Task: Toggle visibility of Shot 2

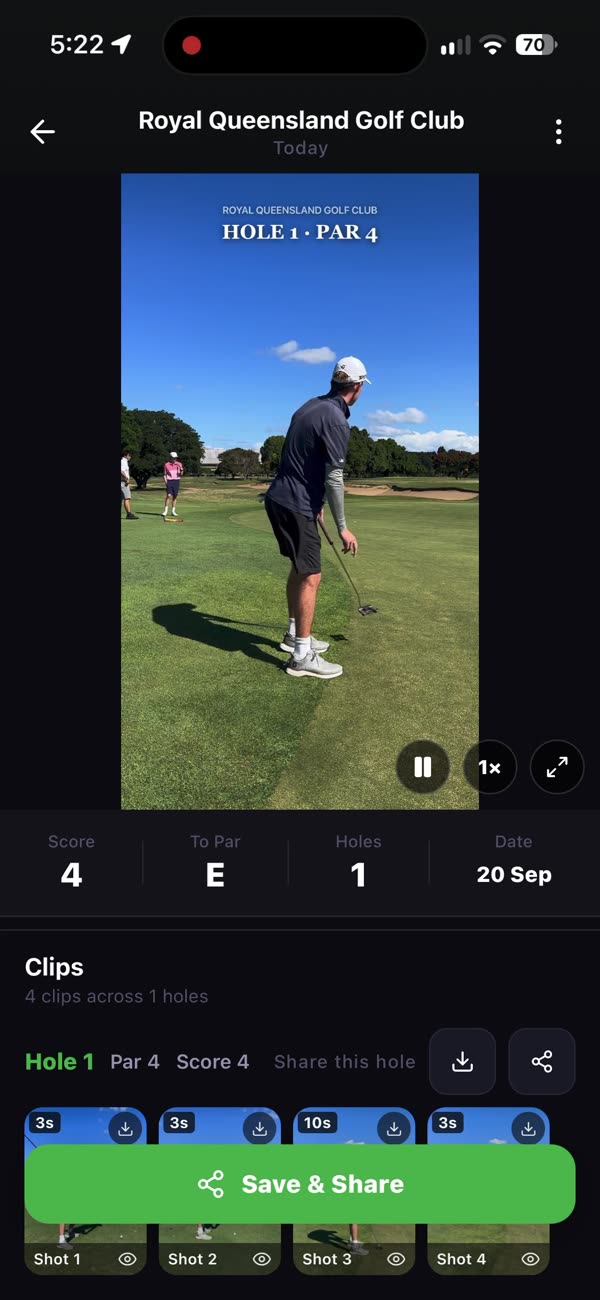Action: [261, 1259]
